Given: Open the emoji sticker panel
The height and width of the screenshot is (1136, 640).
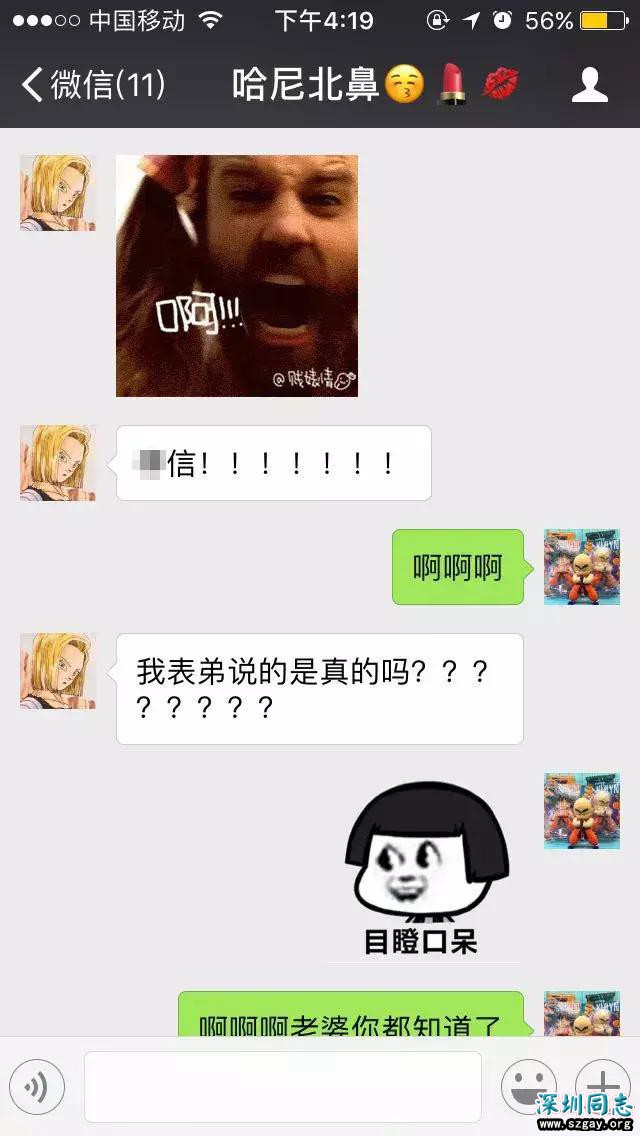Looking at the screenshot, I should coord(528,1086).
